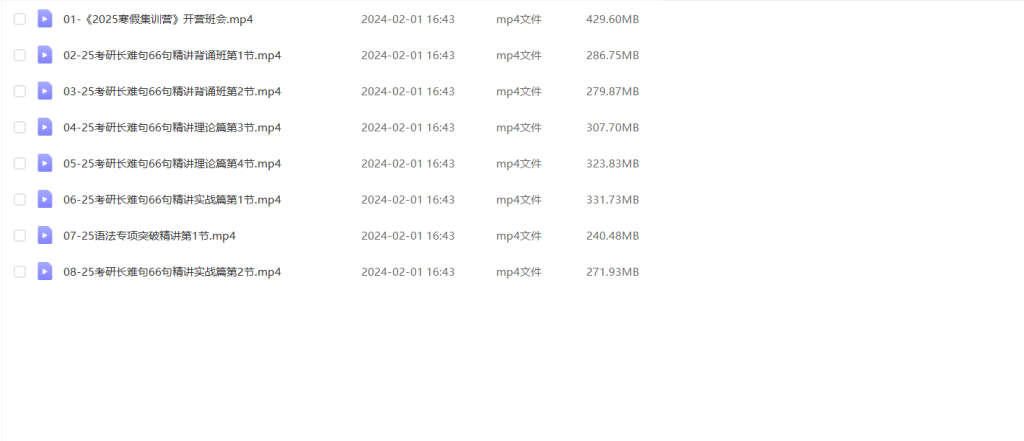Image resolution: width=1024 pixels, height=441 pixels.
Task: Select checkbox for 07-25语法专项突破精讲第1节.mp4
Action: tap(20, 235)
